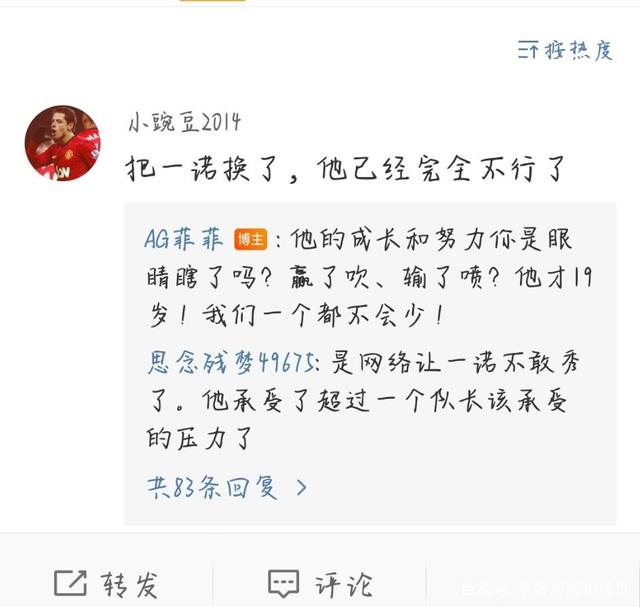640x607 pixels.
Task: Sort comments by 按热度
Action: pyautogui.click(x=565, y=50)
